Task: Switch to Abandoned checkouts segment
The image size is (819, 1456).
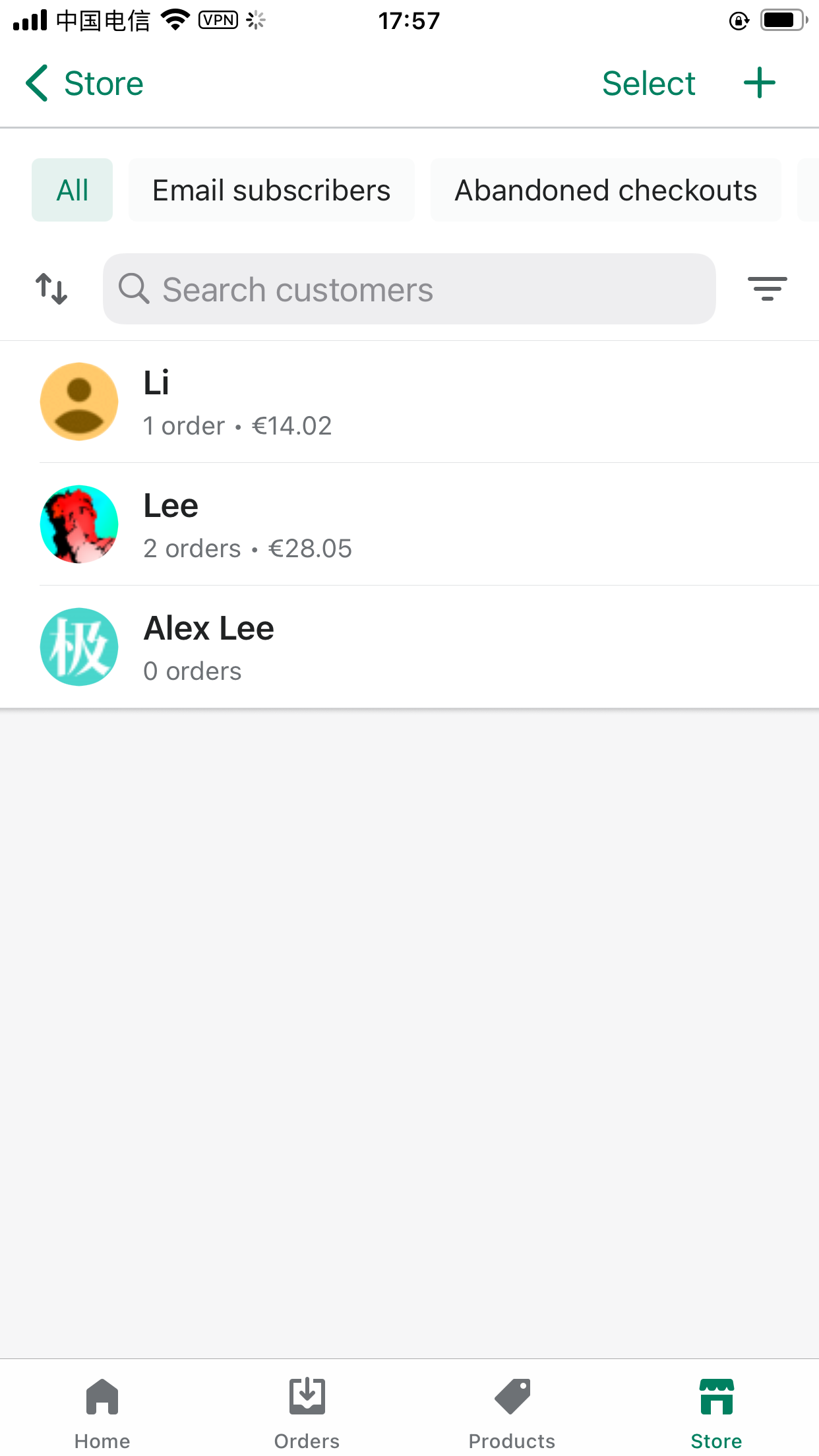Action: (x=605, y=190)
